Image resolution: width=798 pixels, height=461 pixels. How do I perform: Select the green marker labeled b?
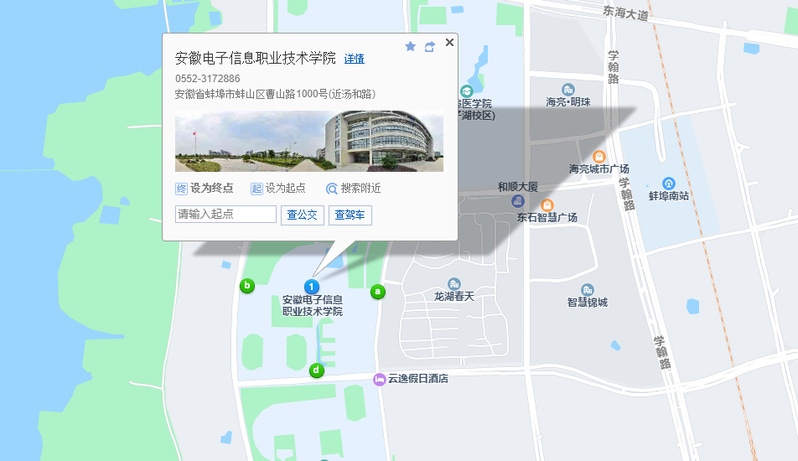tap(247, 285)
